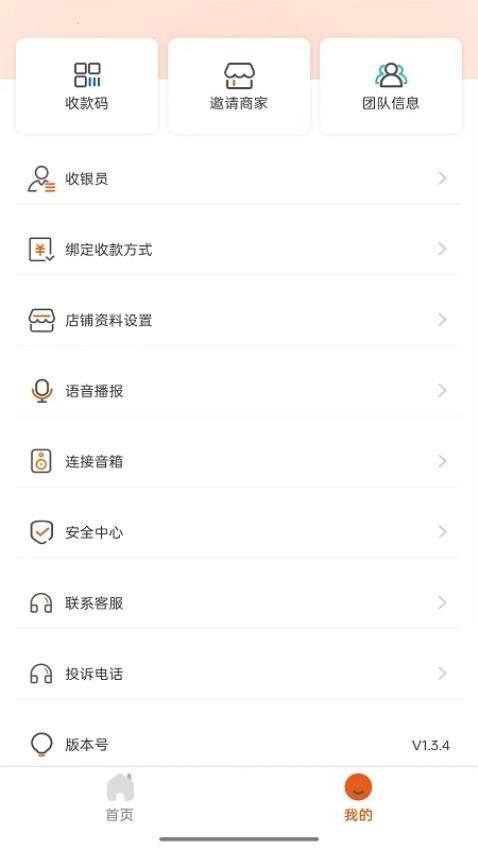Open 安全中心
Image resolution: width=478 pixels, height=850 pixels.
[239, 532]
